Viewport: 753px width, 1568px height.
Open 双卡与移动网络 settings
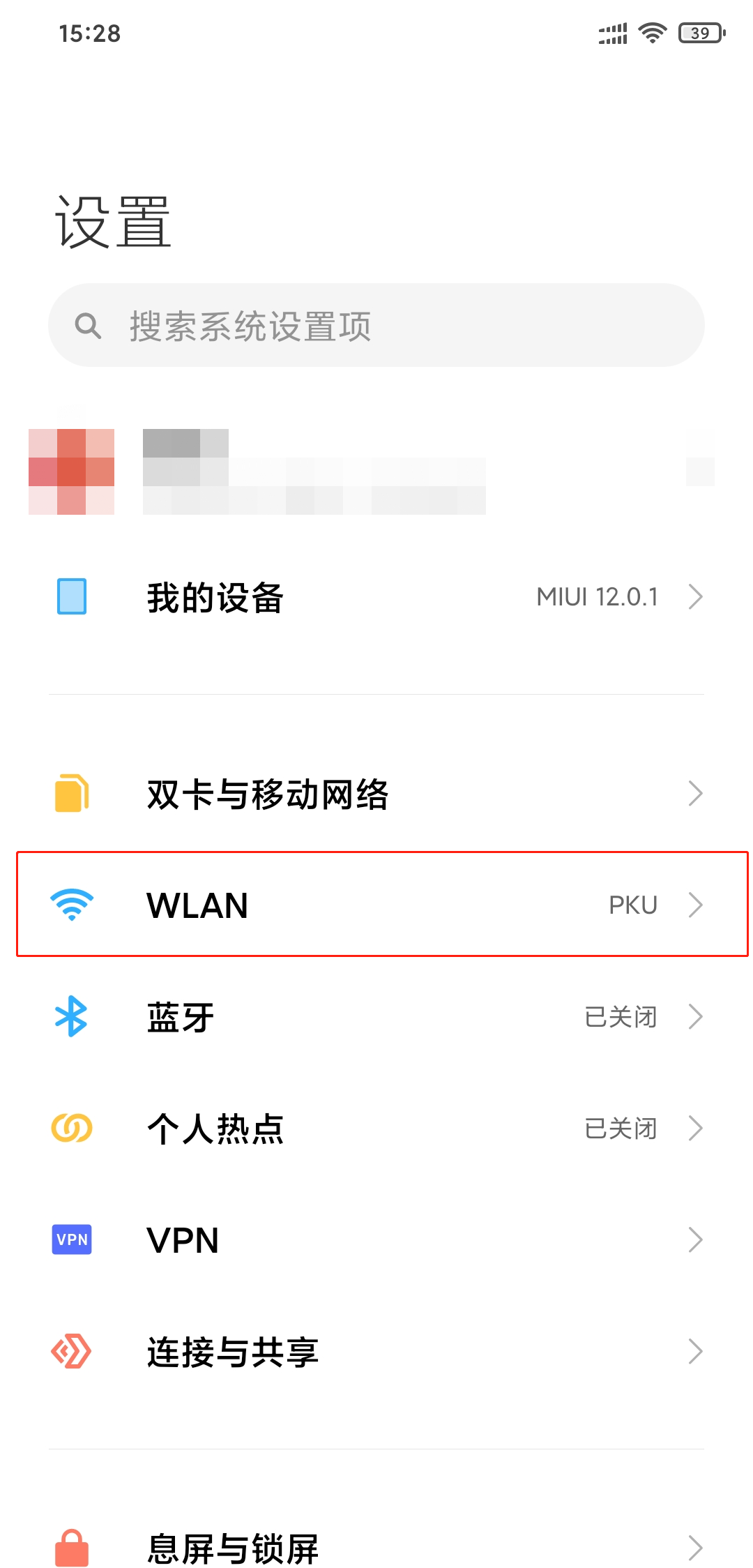coord(376,794)
